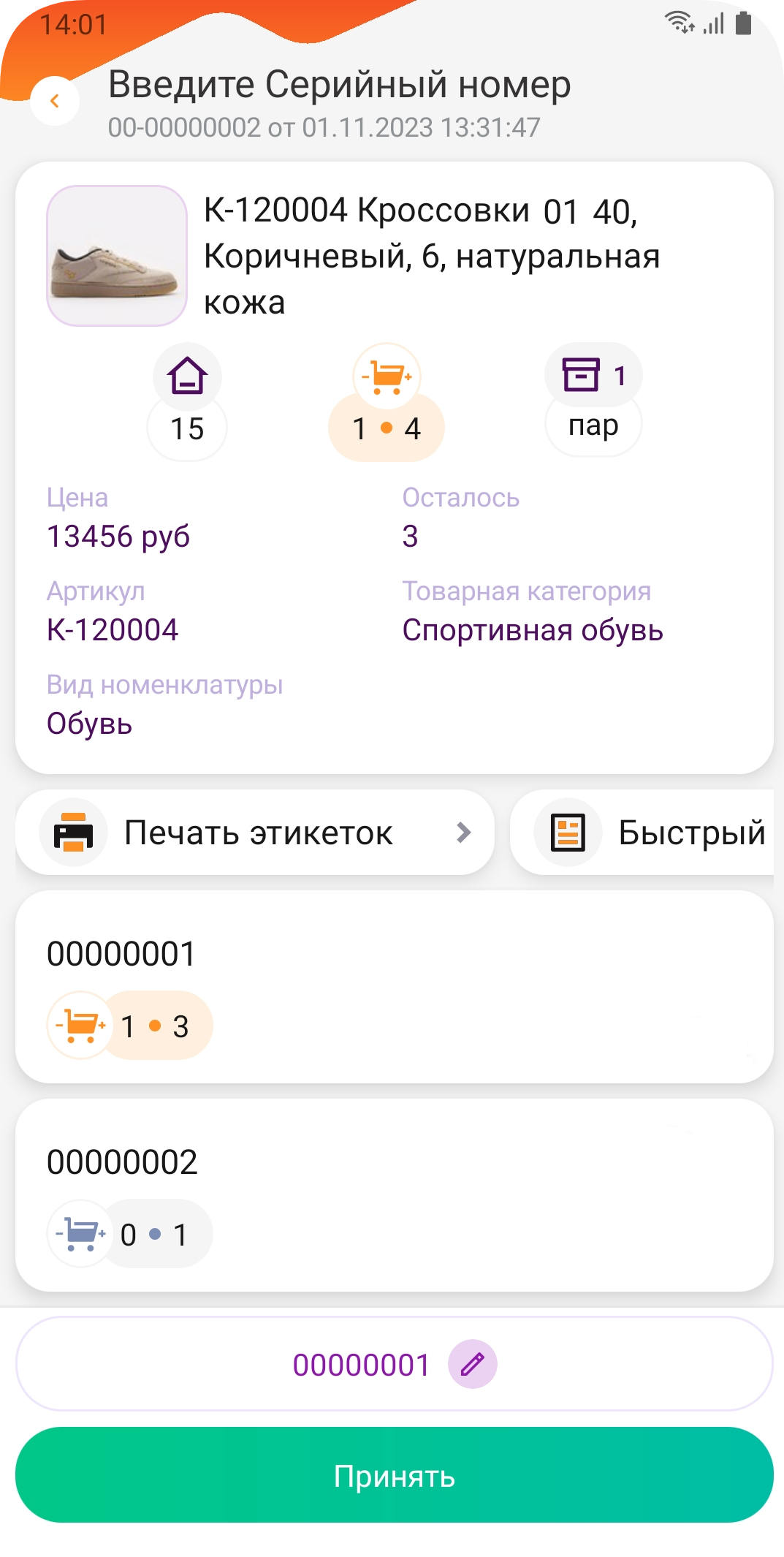Screen dimensions: 784x1557
Task: Tap the warehouse stock 15 chip
Action: point(187,427)
